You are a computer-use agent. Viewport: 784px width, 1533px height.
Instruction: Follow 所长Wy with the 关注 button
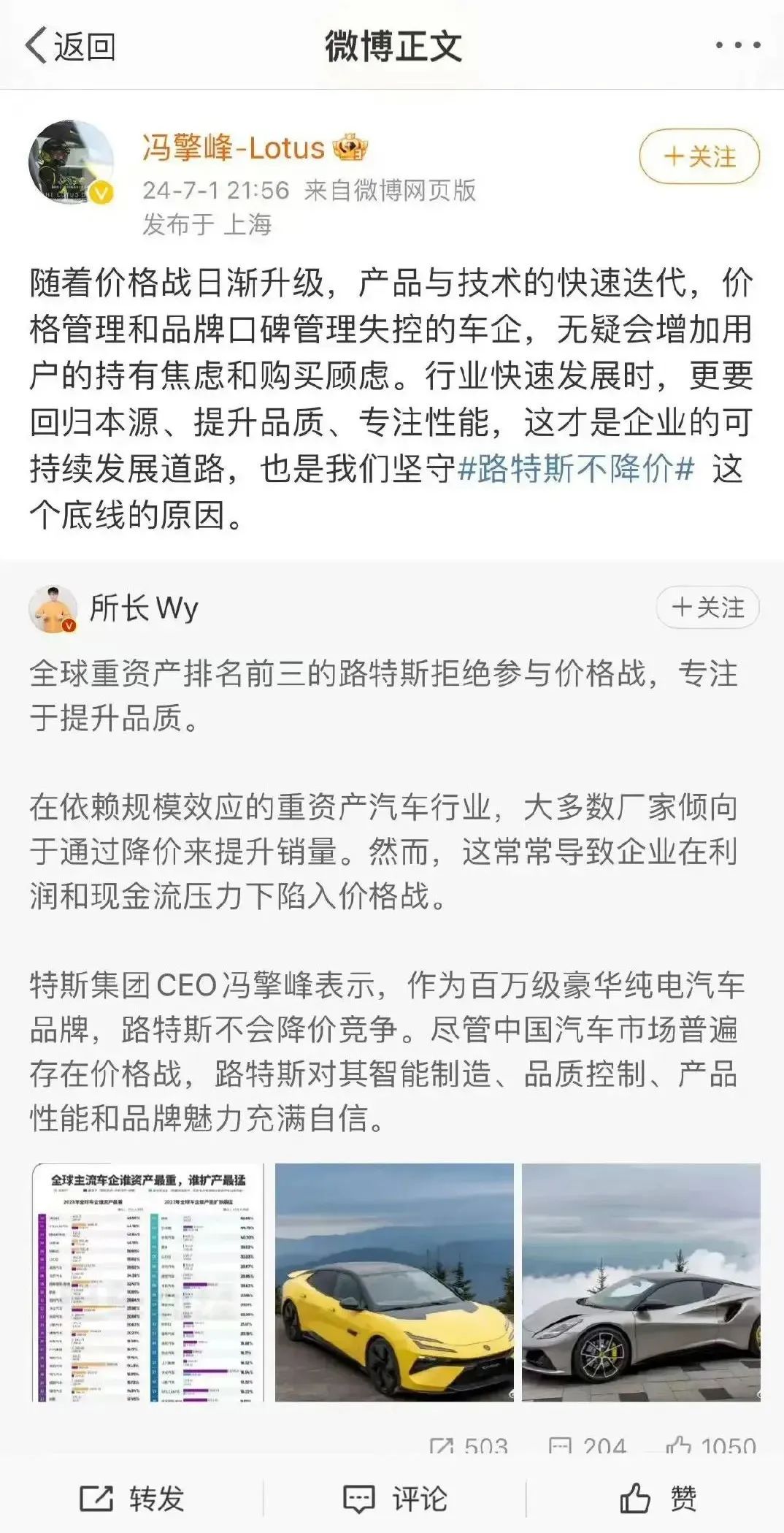[707, 608]
